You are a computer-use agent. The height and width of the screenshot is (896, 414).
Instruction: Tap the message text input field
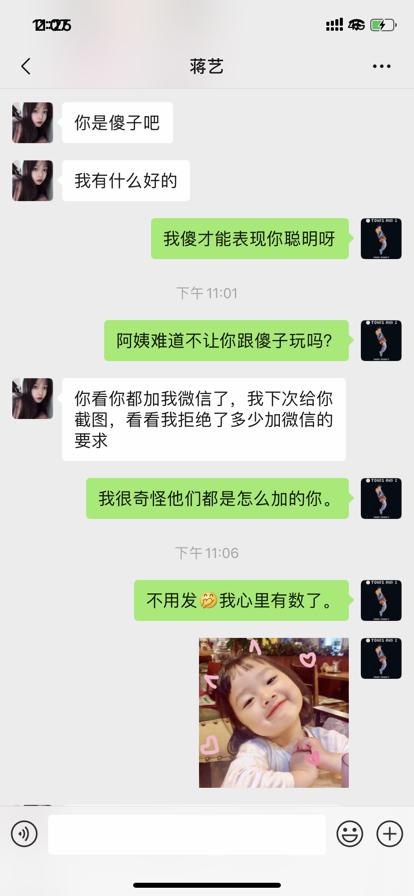point(187,834)
